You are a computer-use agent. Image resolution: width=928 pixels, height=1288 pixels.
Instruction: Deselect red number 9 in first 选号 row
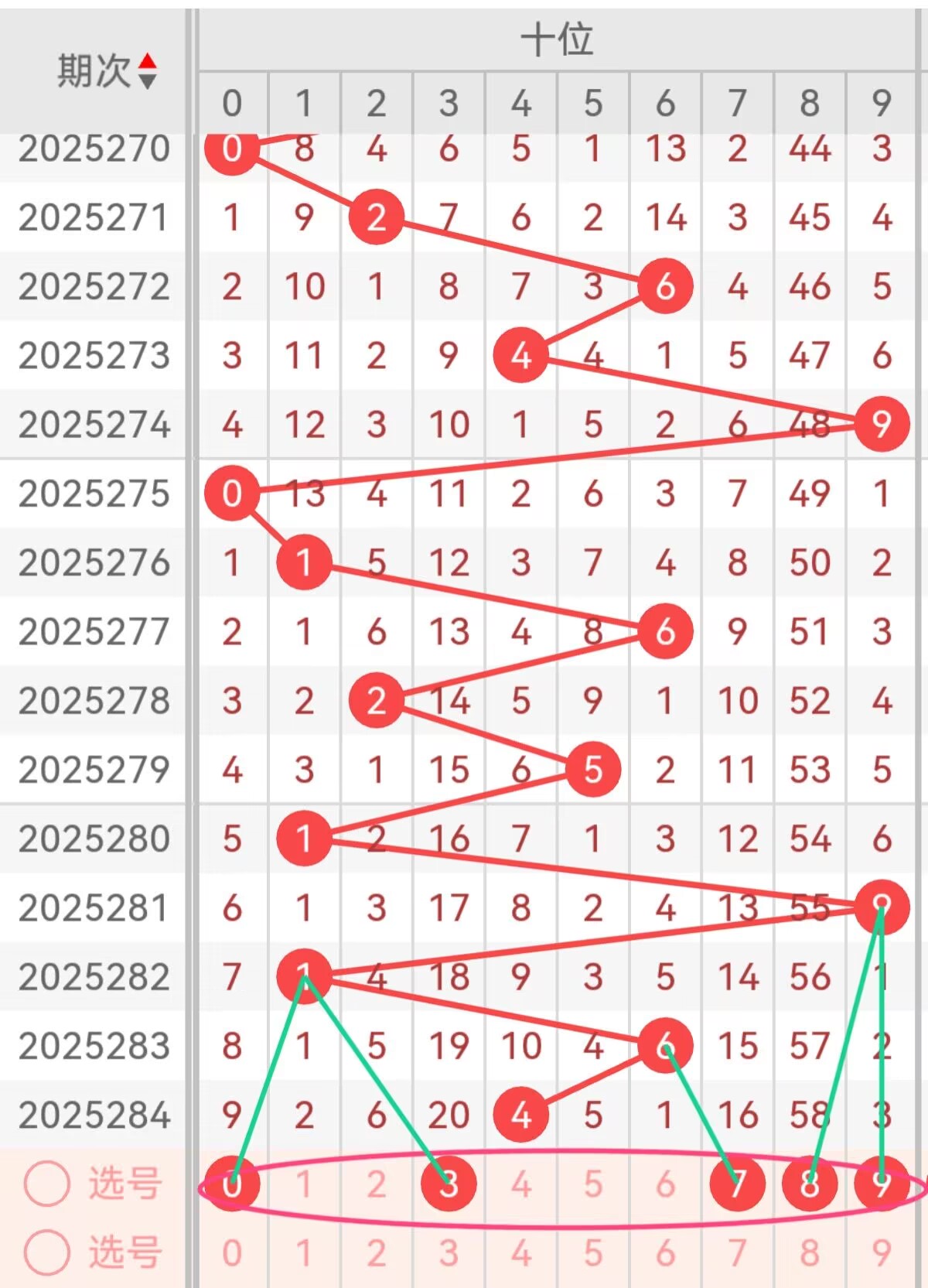point(882,1184)
